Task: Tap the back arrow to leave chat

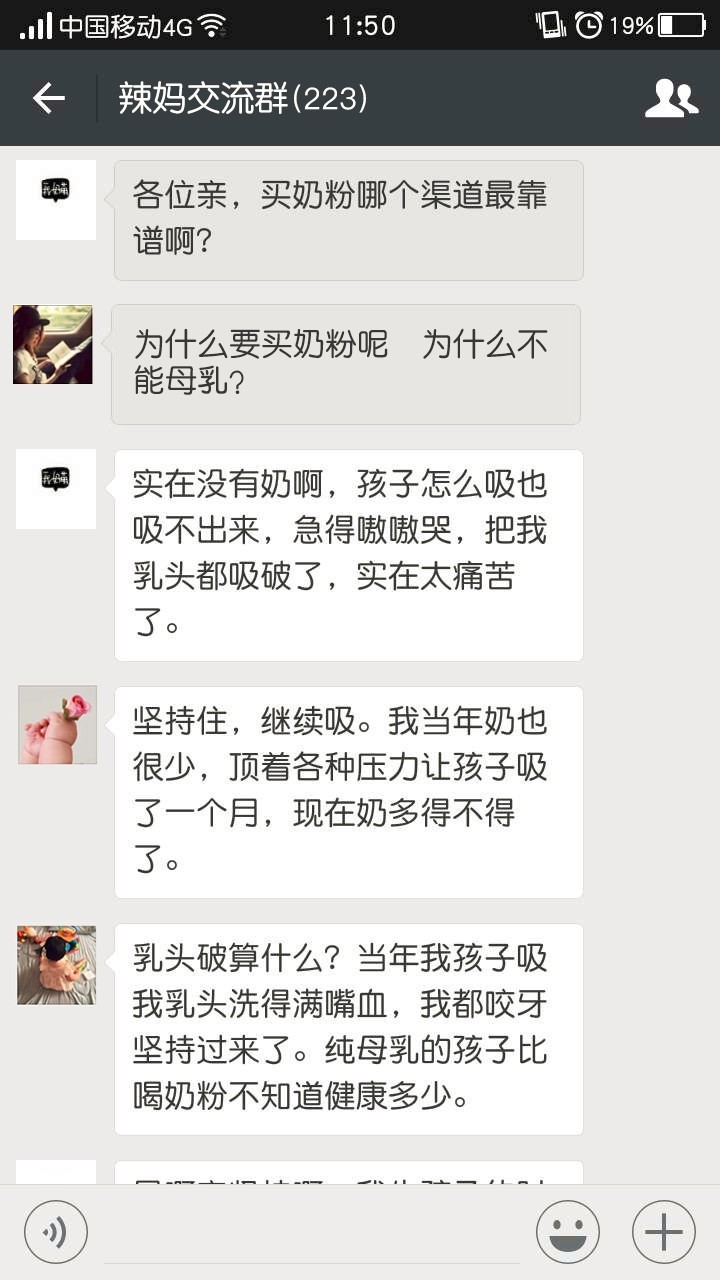Action: (48, 97)
